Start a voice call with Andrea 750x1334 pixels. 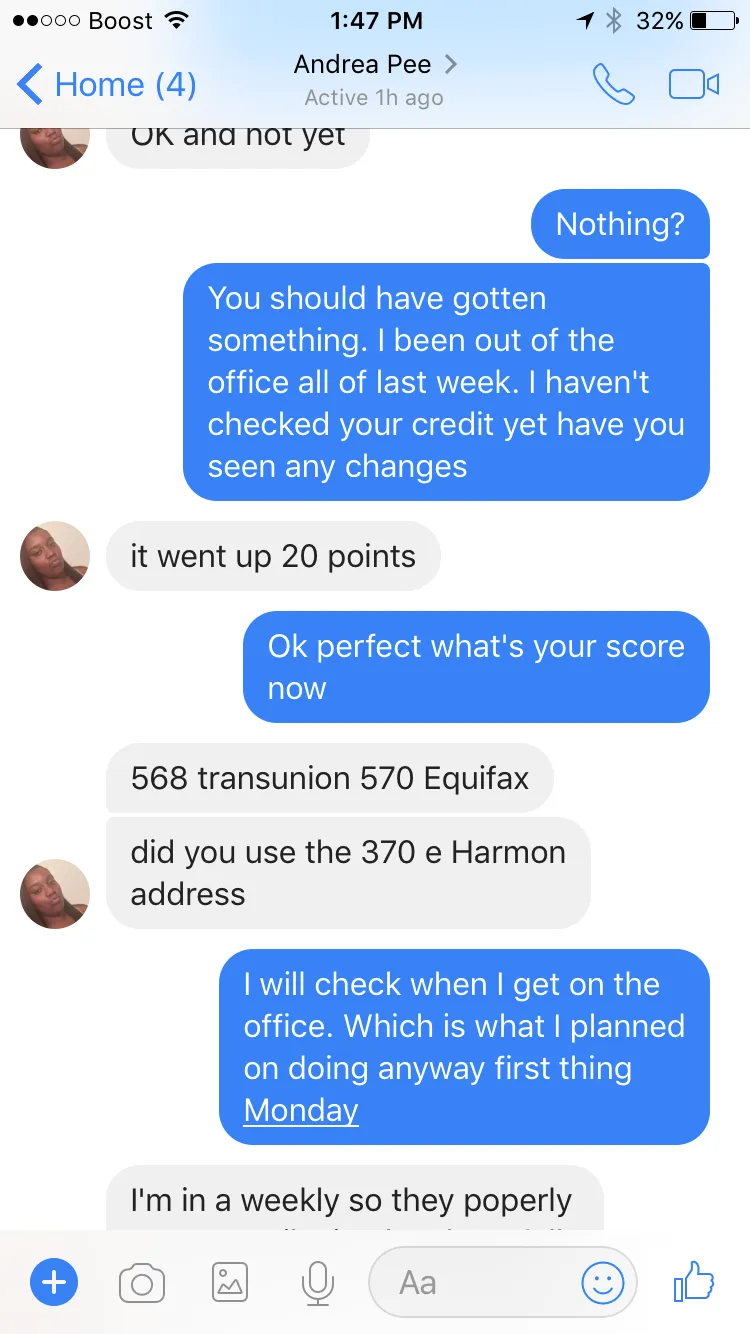pos(613,84)
